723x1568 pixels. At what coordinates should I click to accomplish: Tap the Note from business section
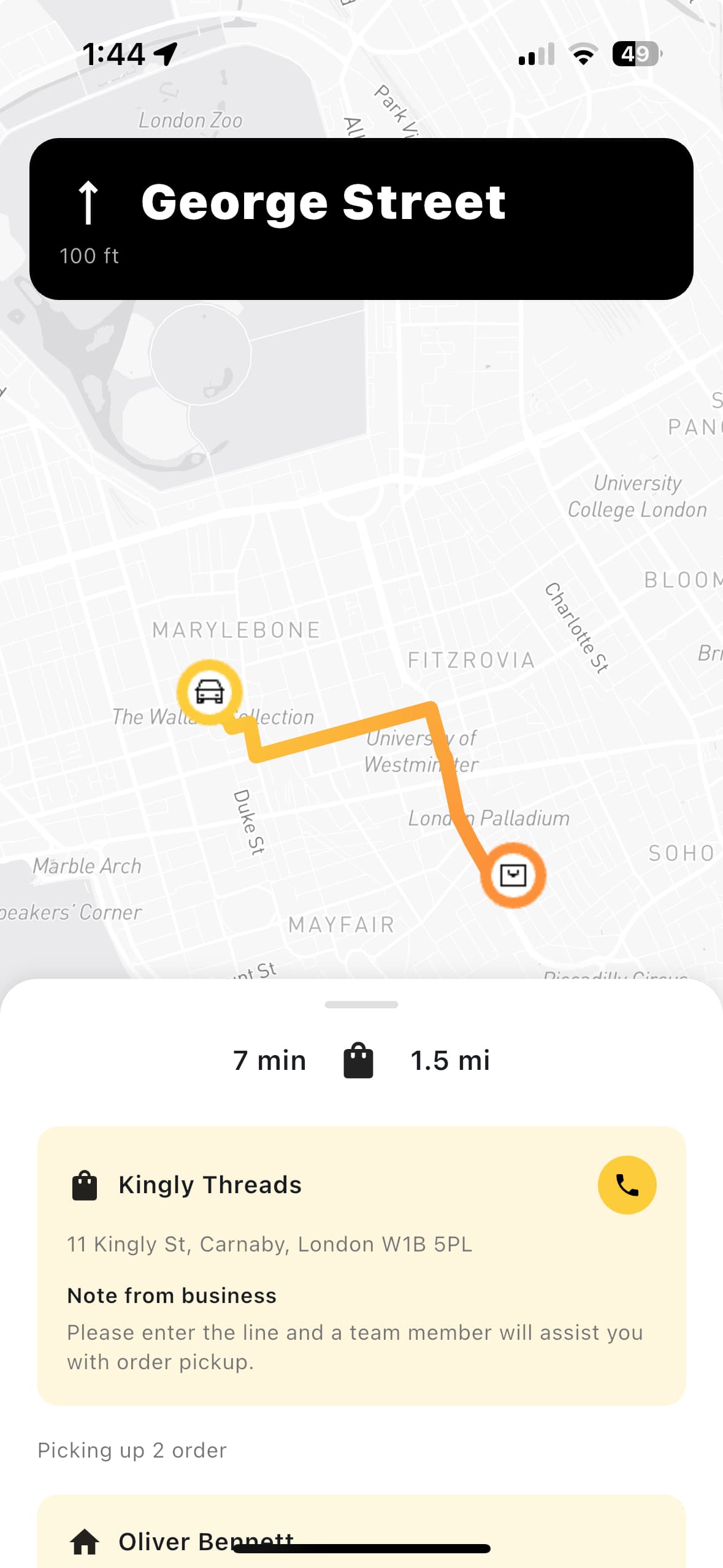coord(171,1295)
